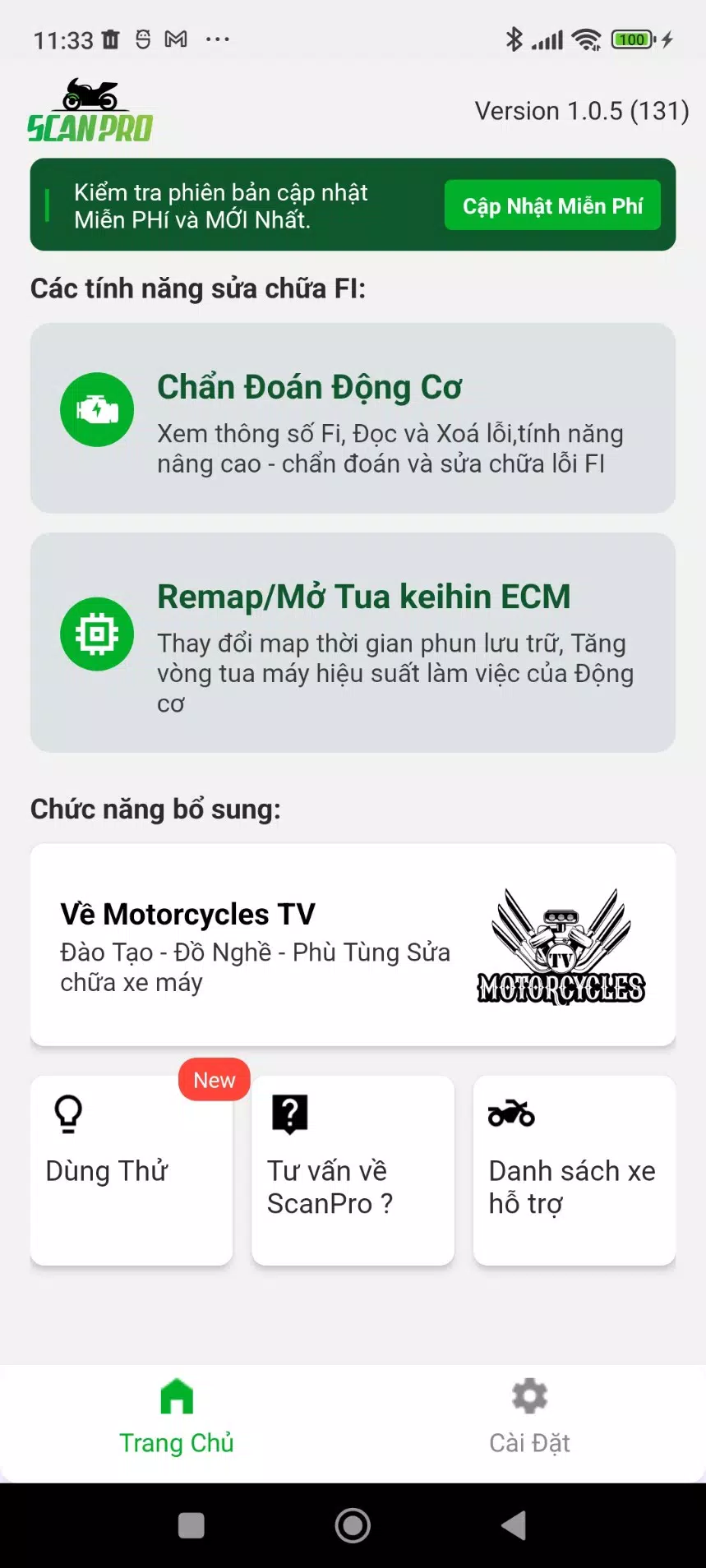View Danh sách xe hỗ trợ

click(574, 1170)
